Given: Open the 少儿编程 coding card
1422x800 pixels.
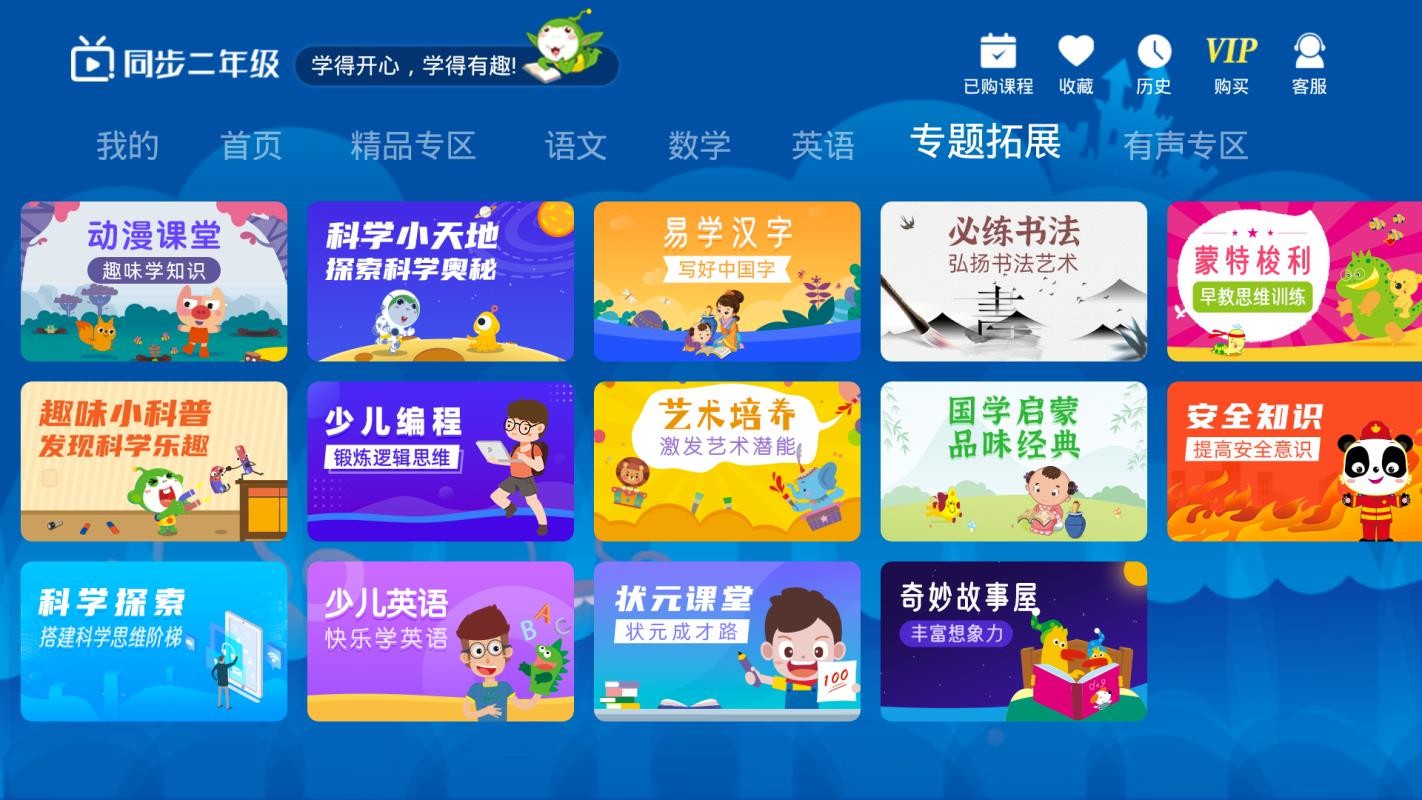Looking at the screenshot, I should coord(440,461).
